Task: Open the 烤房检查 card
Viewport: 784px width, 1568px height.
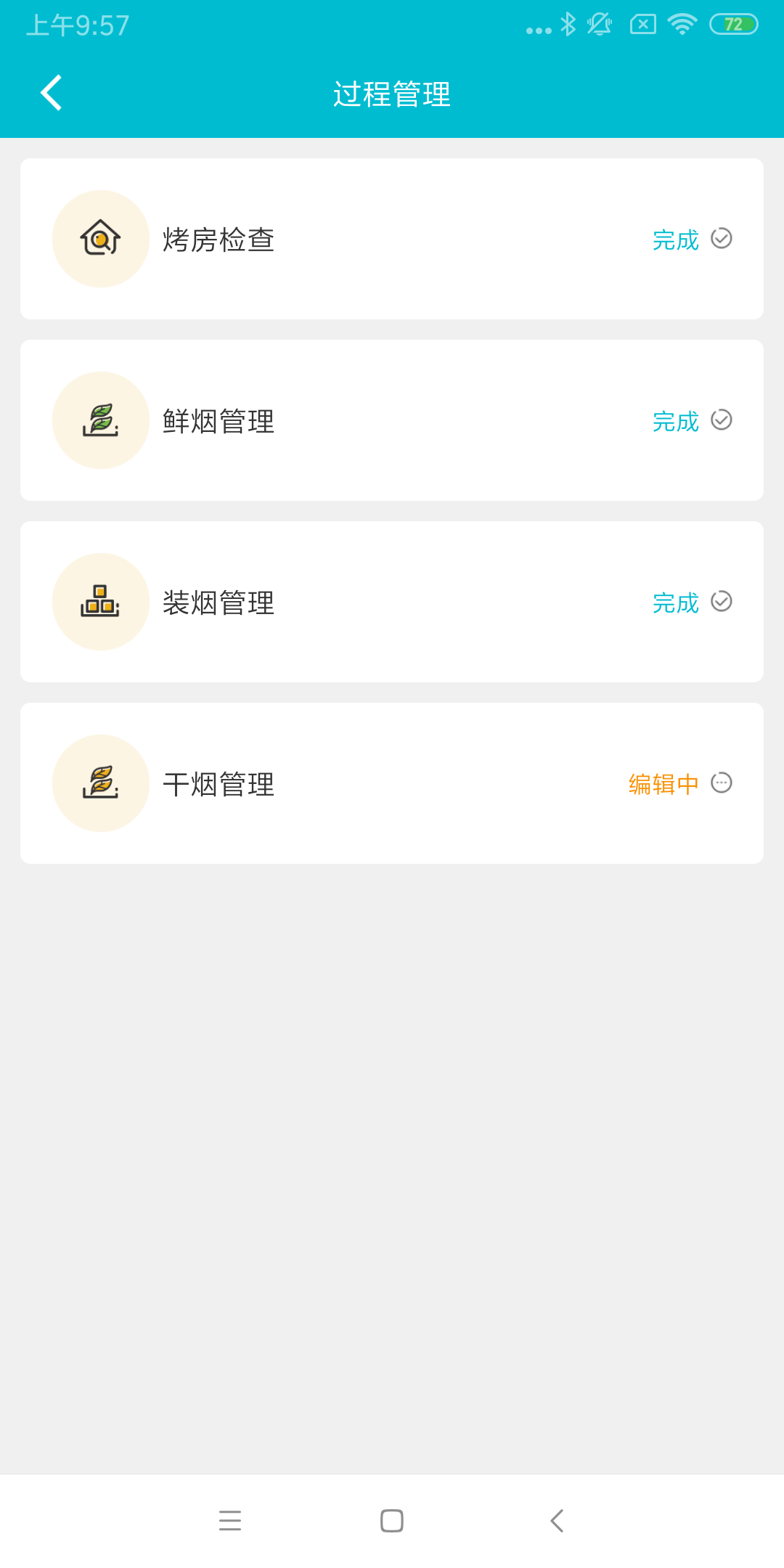Action: coord(392,239)
